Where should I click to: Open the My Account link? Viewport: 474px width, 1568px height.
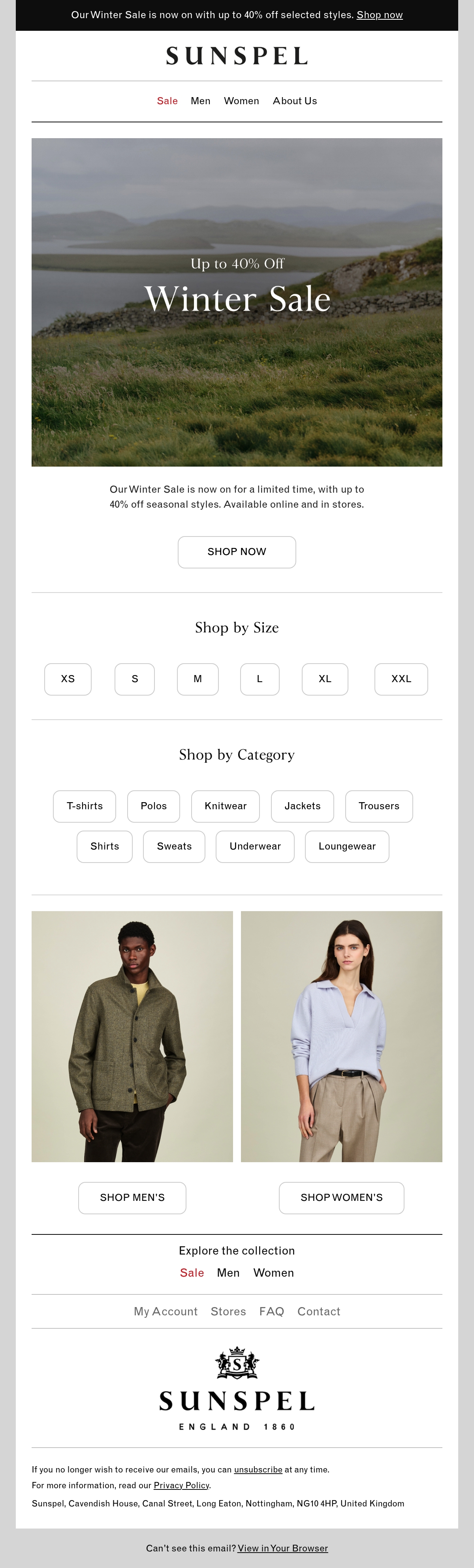point(166,1312)
